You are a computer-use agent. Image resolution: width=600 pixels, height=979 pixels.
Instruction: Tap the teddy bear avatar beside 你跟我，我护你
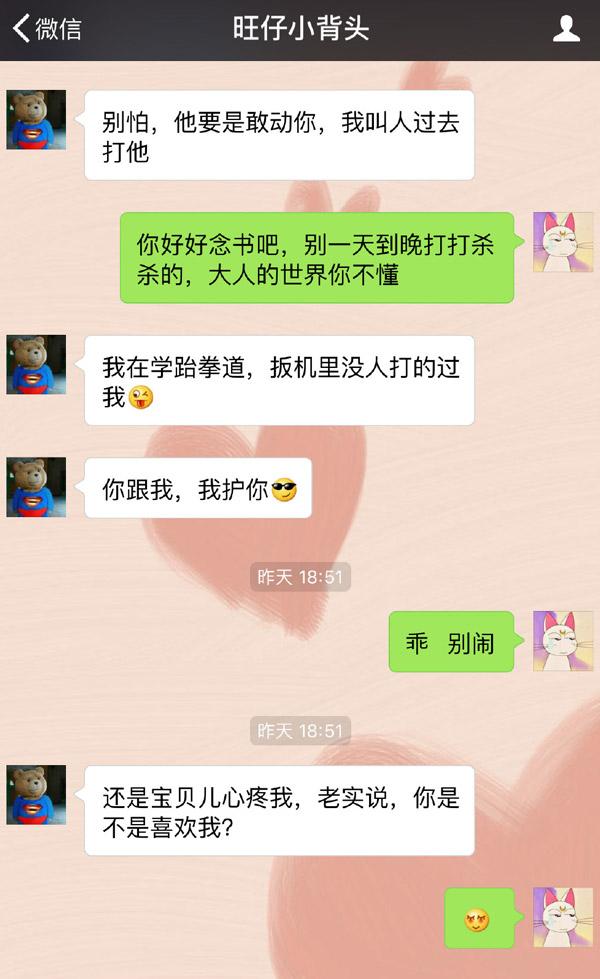pyautogui.click(x=36, y=487)
